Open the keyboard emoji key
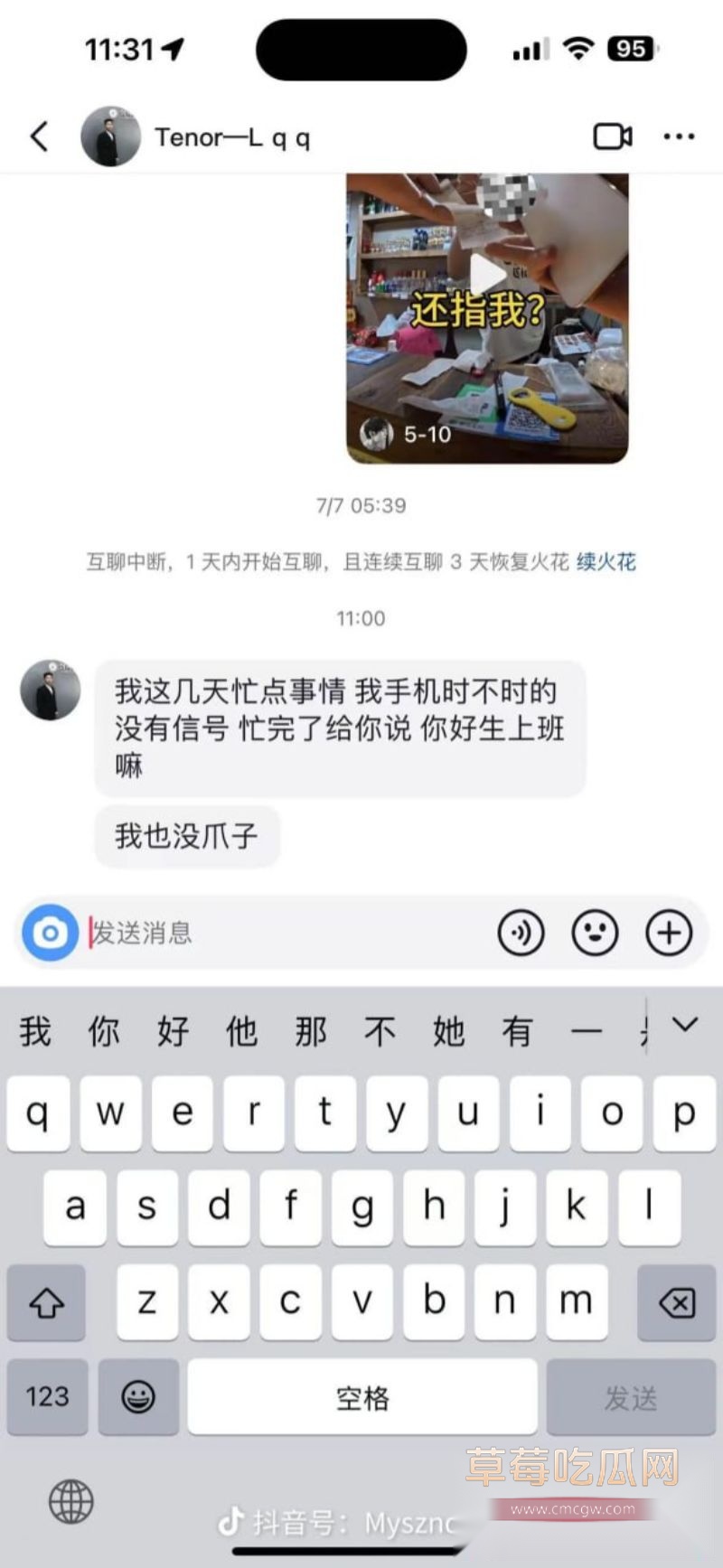The width and height of the screenshot is (723, 1568). coord(136,1396)
